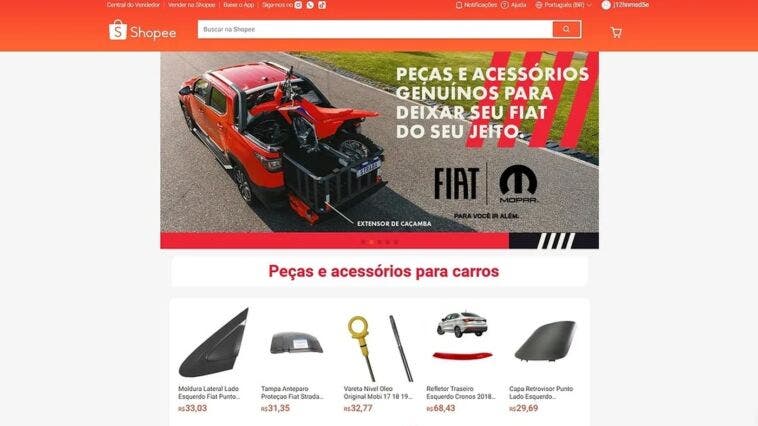Open the Vender na Shopee link
The height and width of the screenshot is (426, 758).
[192, 5]
